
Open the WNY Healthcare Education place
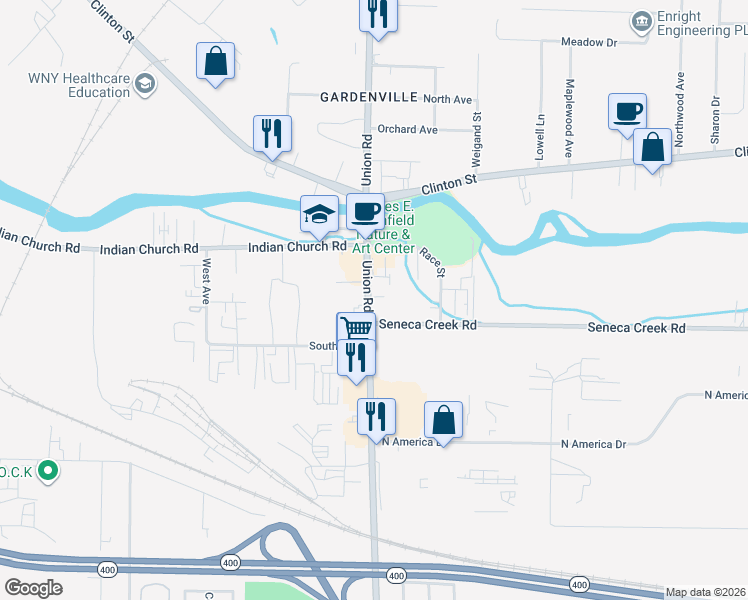[145, 83]
